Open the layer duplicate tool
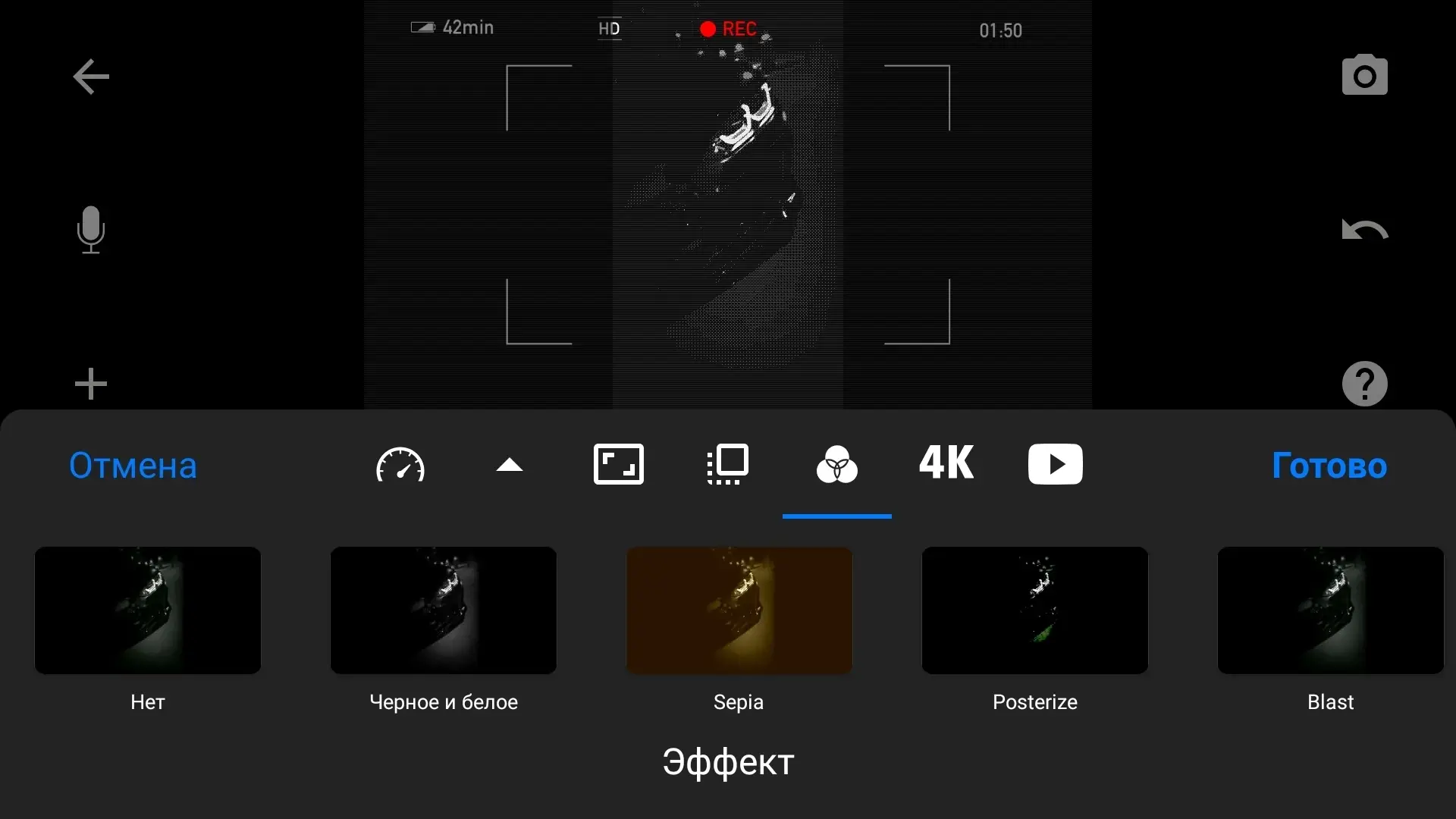Screen dimensions: 1456x819 728,464
